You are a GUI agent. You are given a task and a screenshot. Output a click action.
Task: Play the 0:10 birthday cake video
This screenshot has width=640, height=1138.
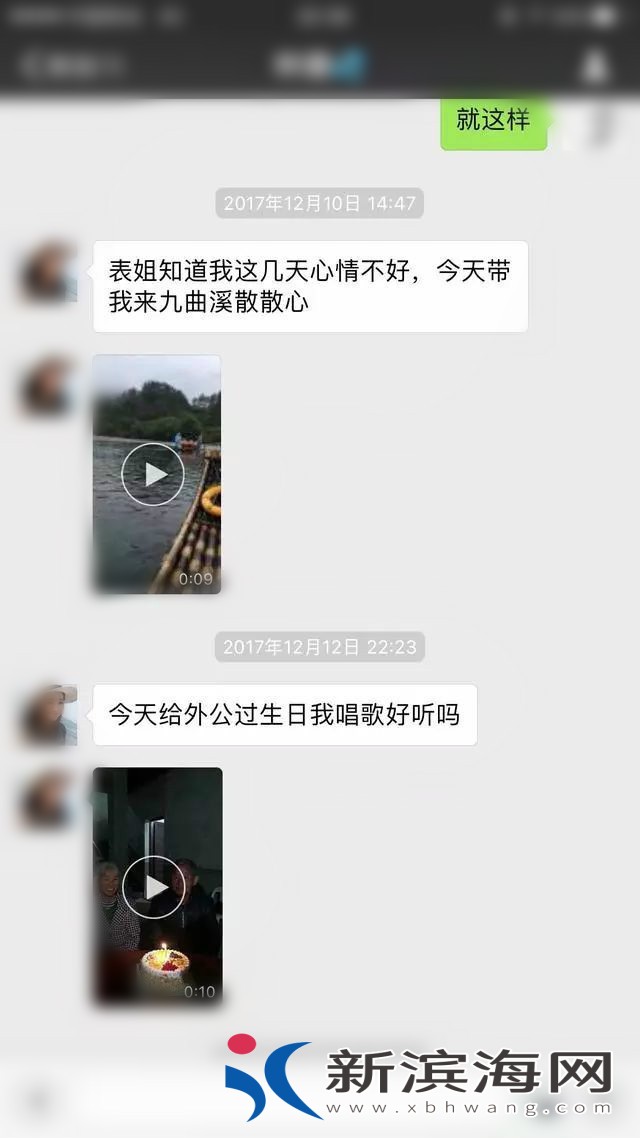pyautogui.click(x=154, y=886)
